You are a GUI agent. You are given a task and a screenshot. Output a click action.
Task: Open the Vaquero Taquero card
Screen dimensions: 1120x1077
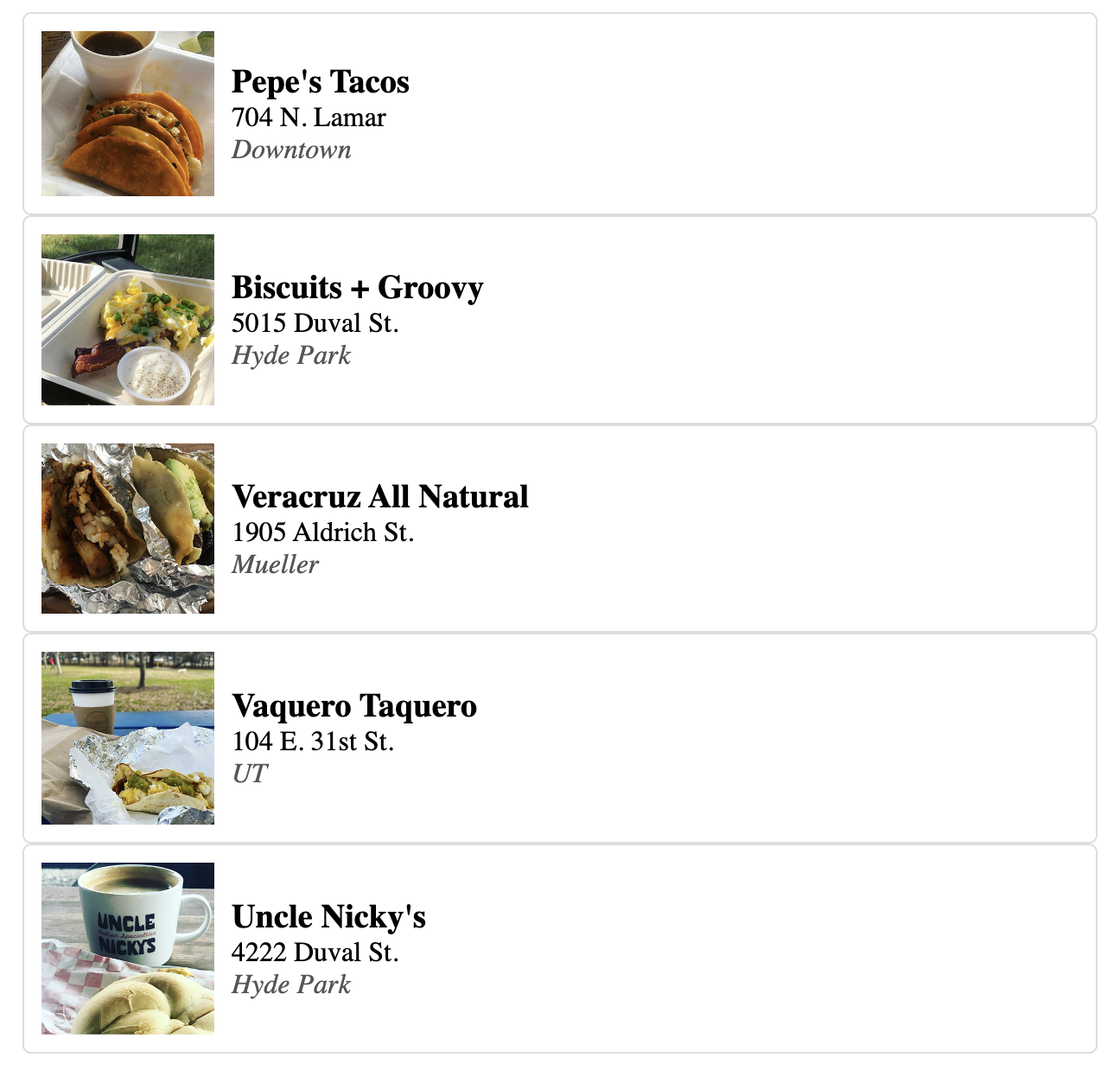pos(353,707)
